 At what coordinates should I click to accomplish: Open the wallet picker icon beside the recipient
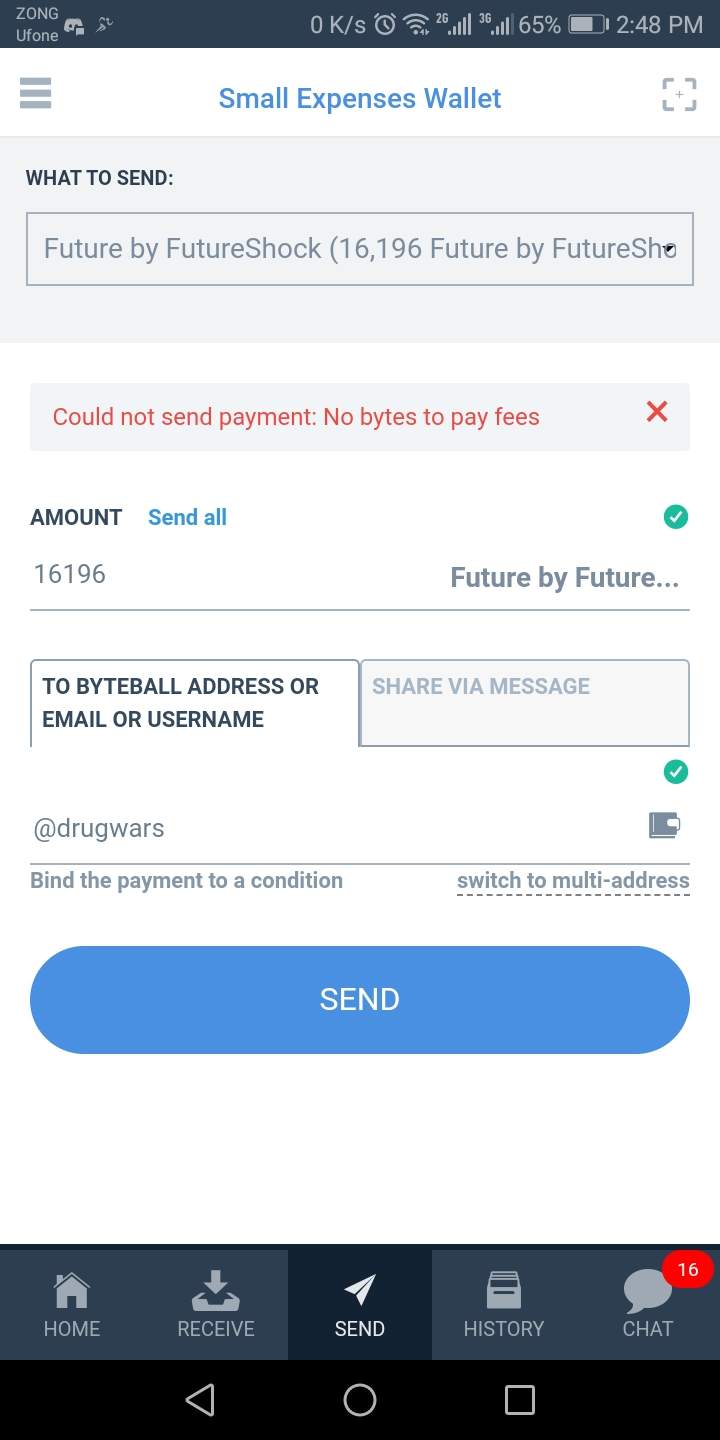[x=664, y=825]
